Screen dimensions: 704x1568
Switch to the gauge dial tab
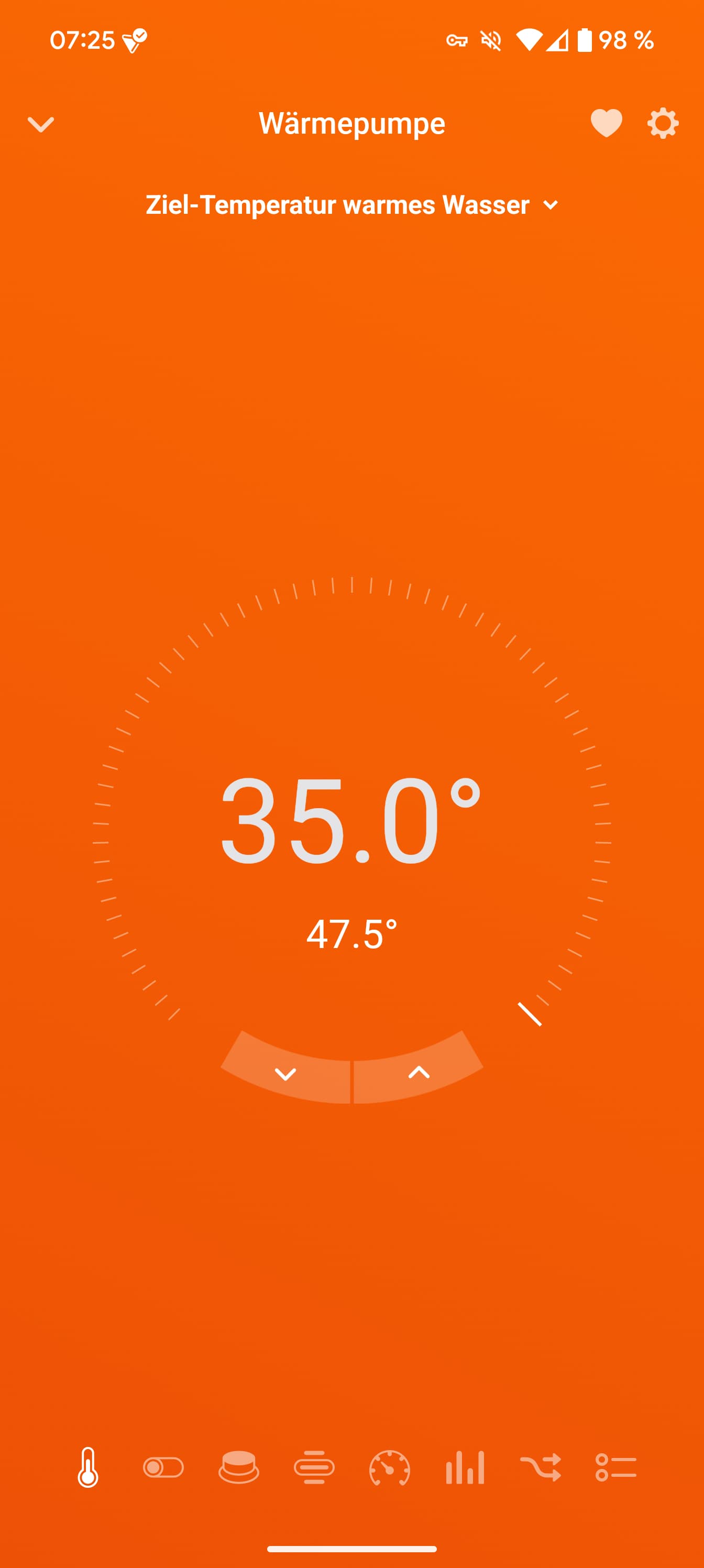pyautogui.click(x=389, y=1467)
